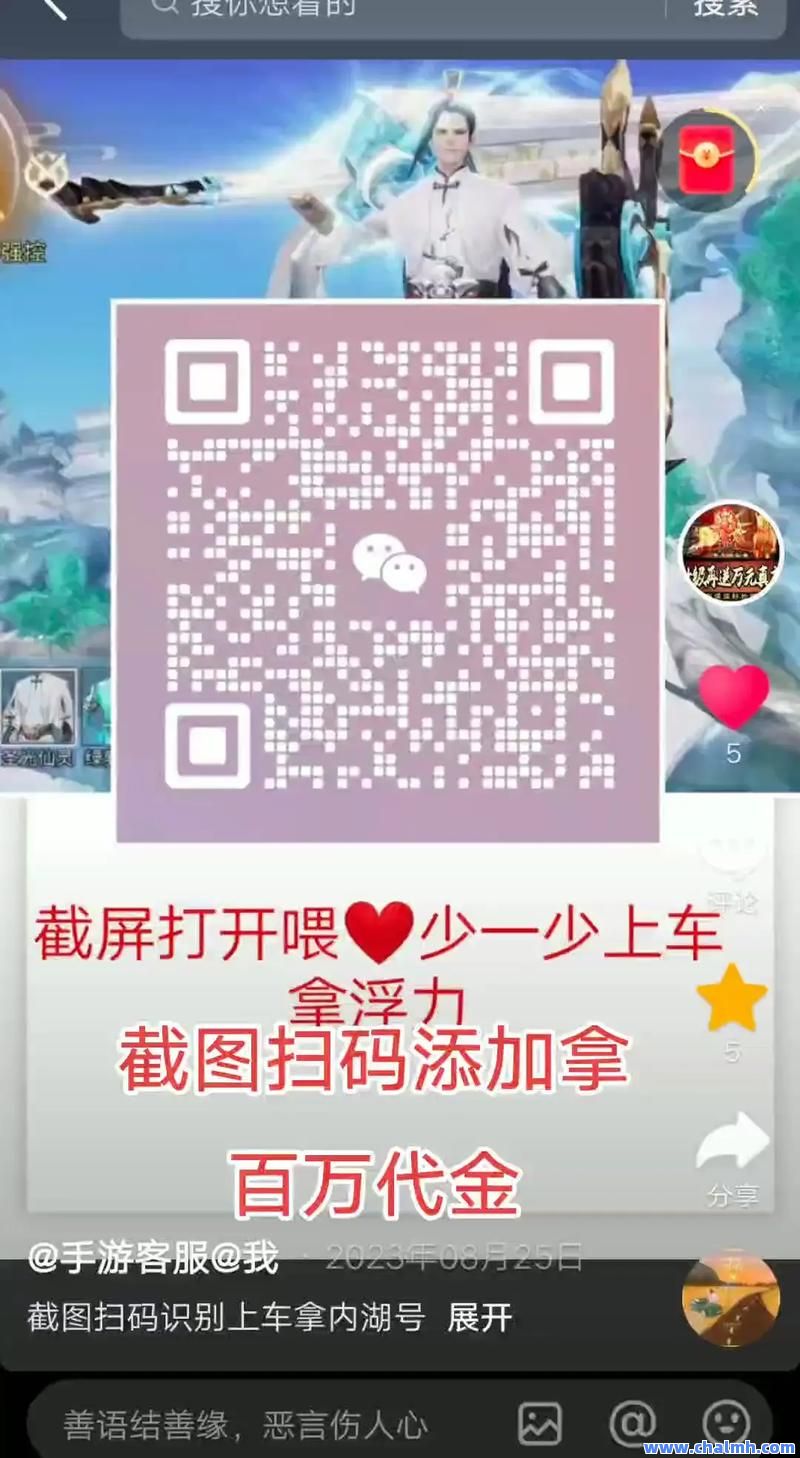Open the search box at top

(400, 12)
